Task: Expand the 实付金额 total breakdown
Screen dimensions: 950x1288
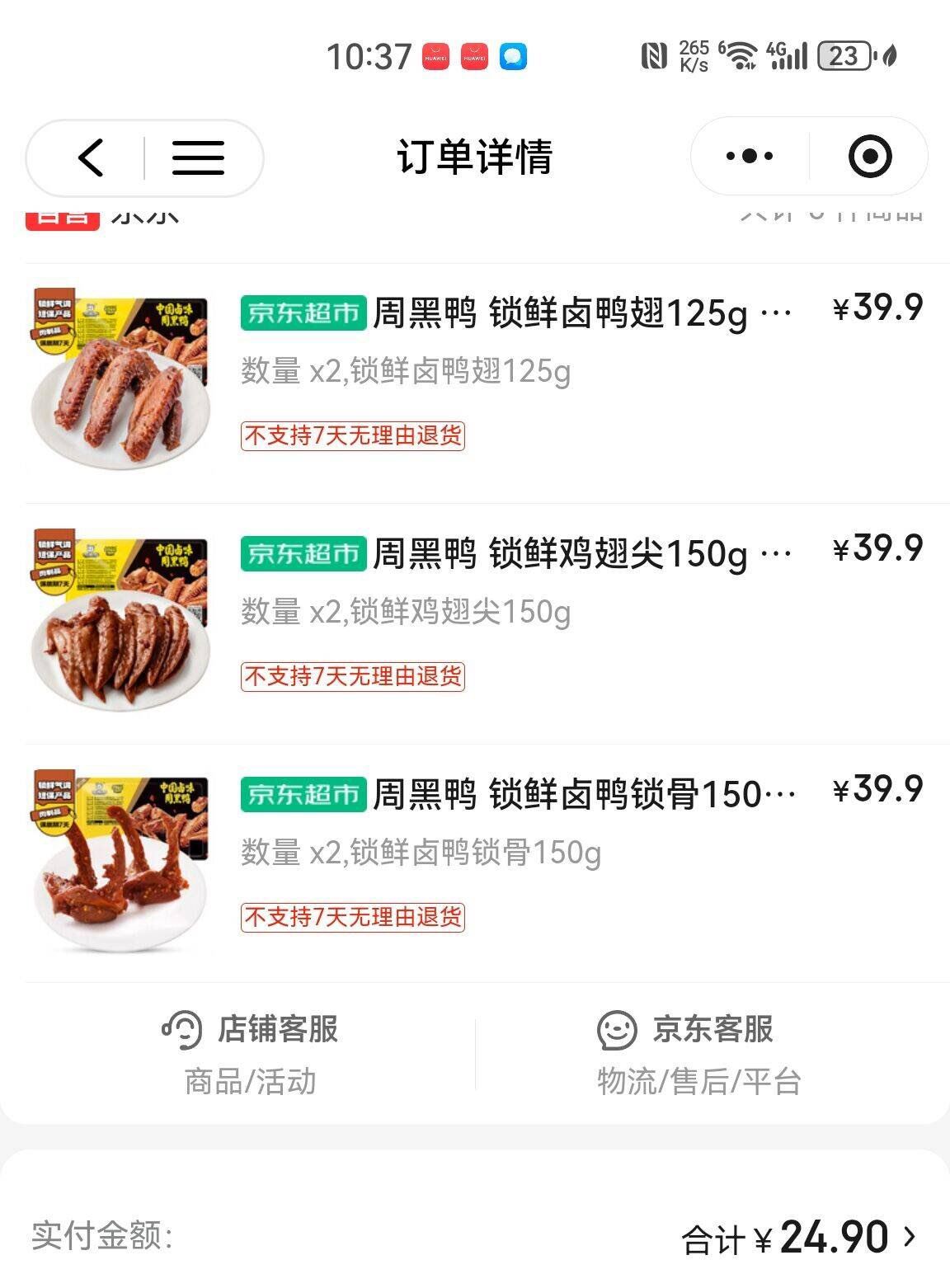Action: [907, 1237]
